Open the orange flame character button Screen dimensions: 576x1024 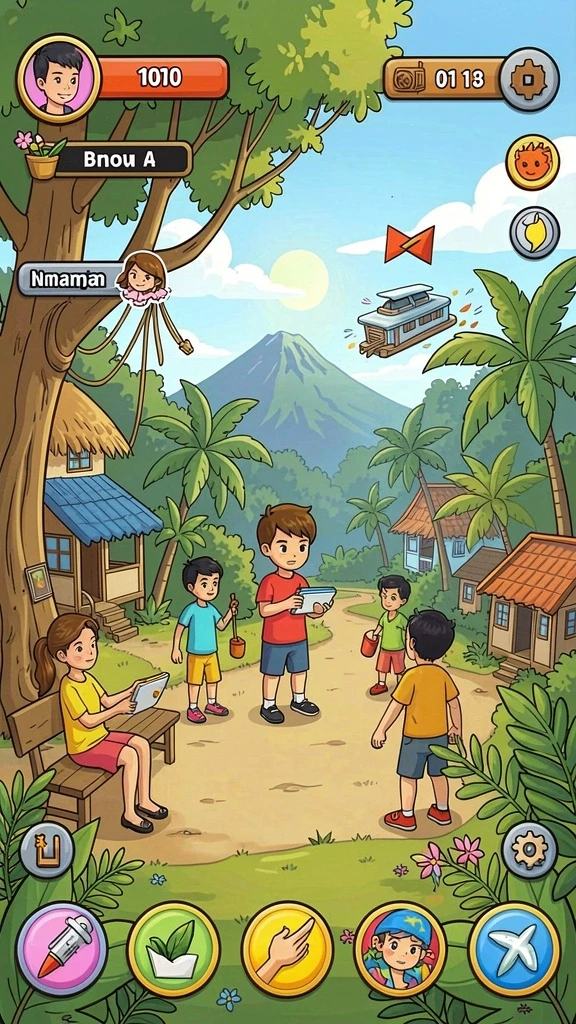(532, 162)
